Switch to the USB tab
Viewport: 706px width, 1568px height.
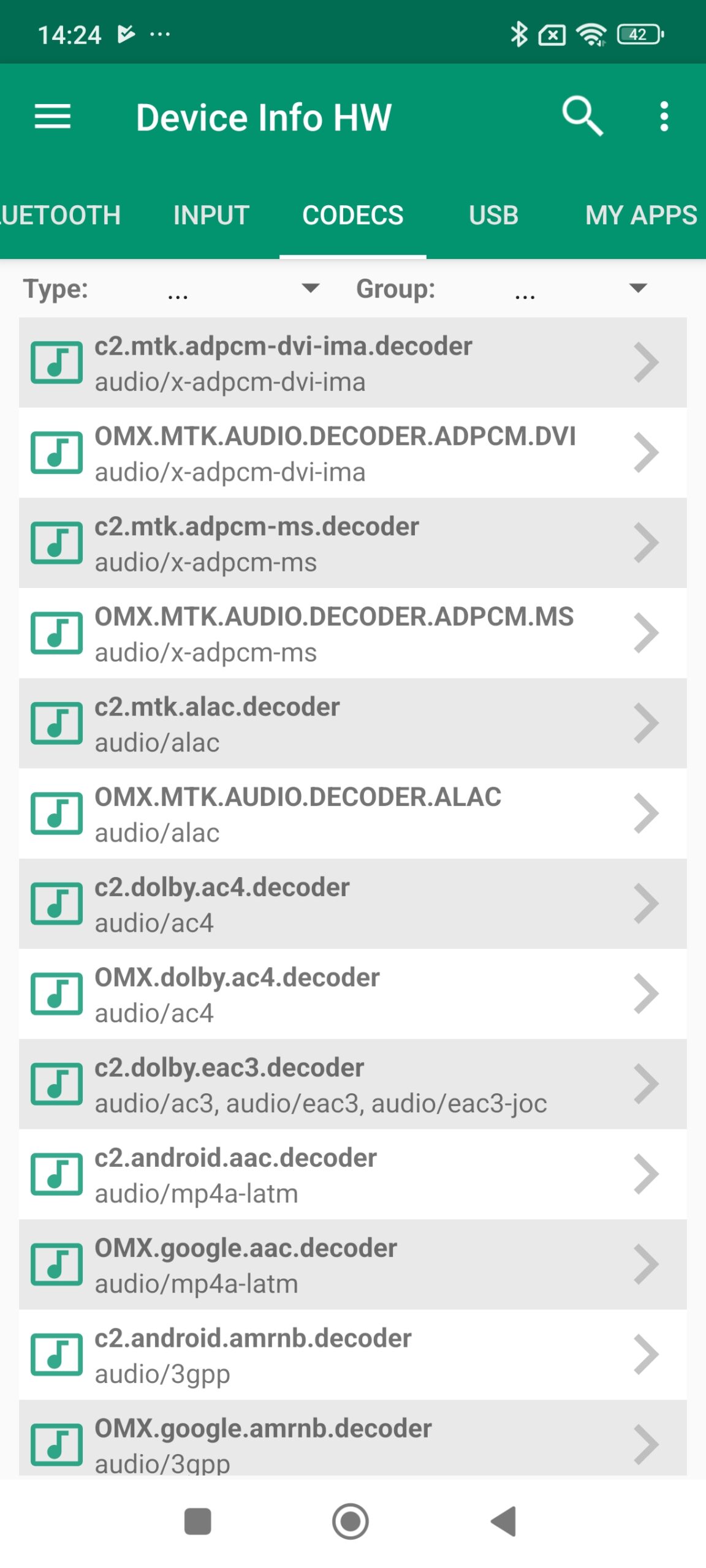(x=493, y=215)
